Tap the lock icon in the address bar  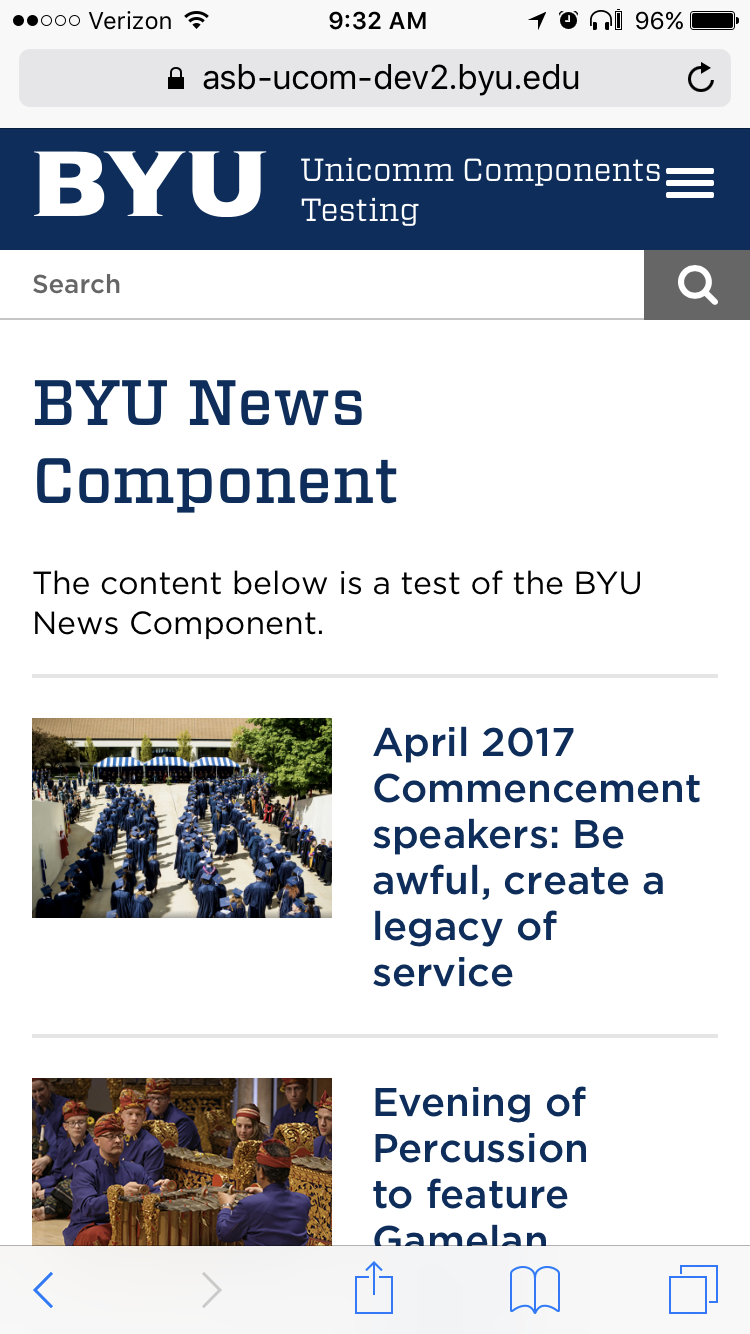175,77
